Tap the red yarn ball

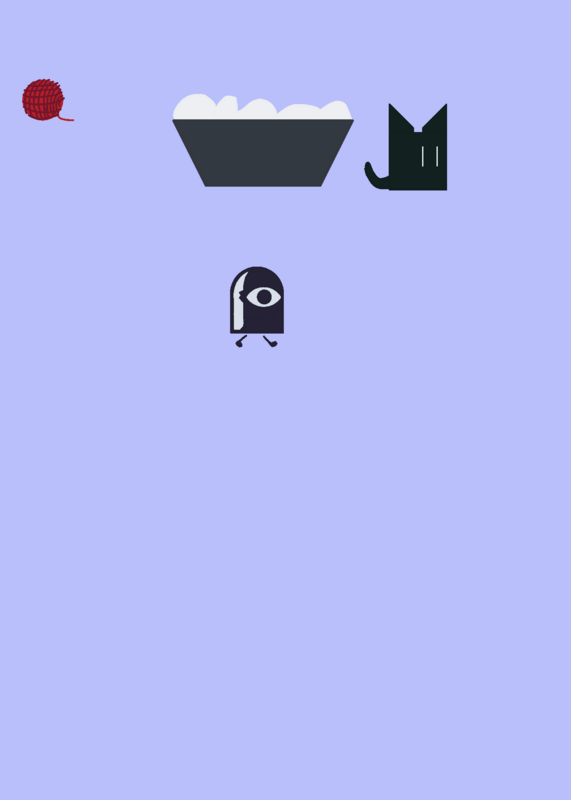point(47,100)
